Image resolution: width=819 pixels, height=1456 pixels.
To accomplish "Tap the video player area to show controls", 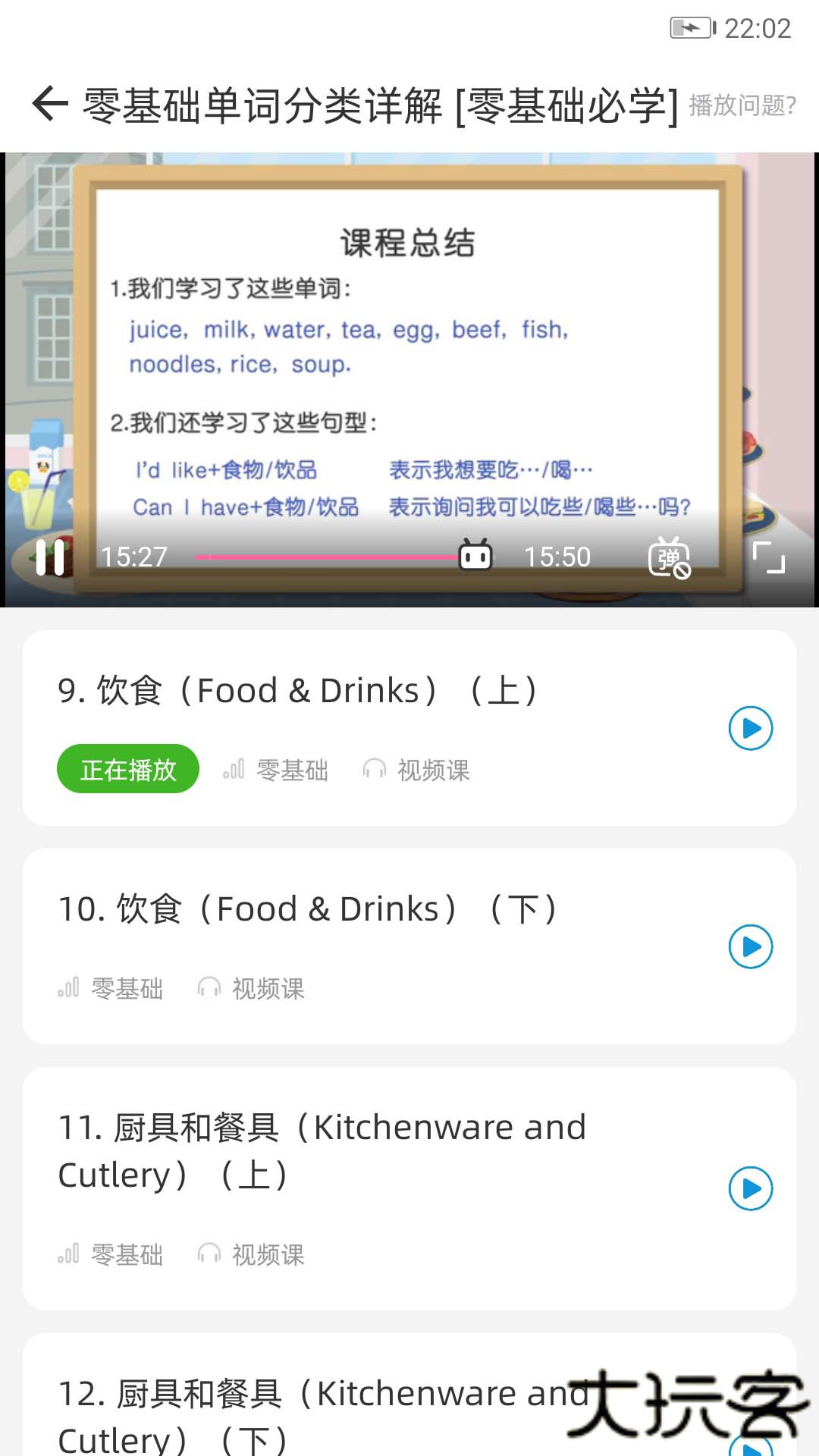I will click(409, 341).
